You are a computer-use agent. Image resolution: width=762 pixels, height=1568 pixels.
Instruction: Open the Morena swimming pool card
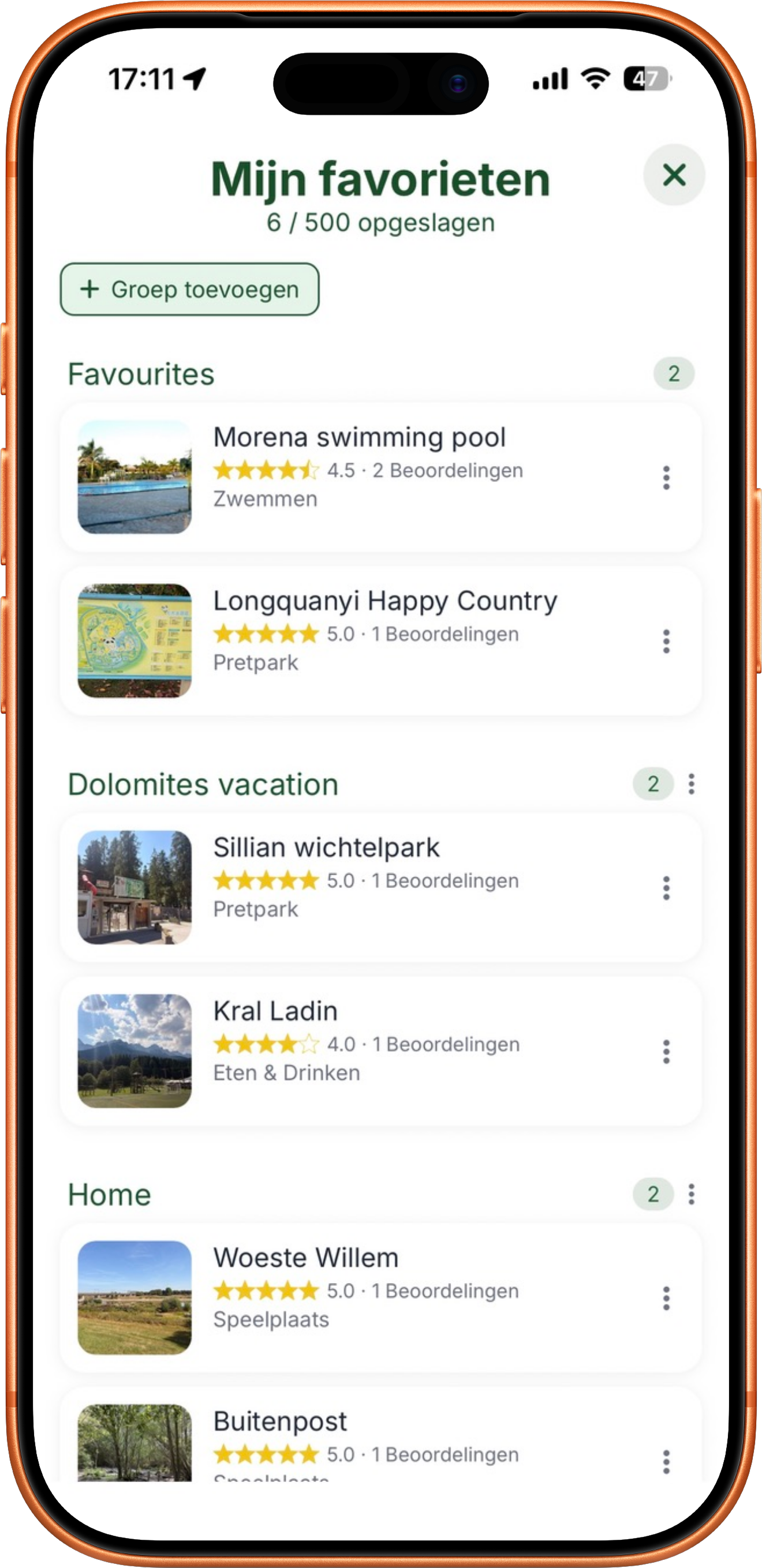tap(380, 477)
